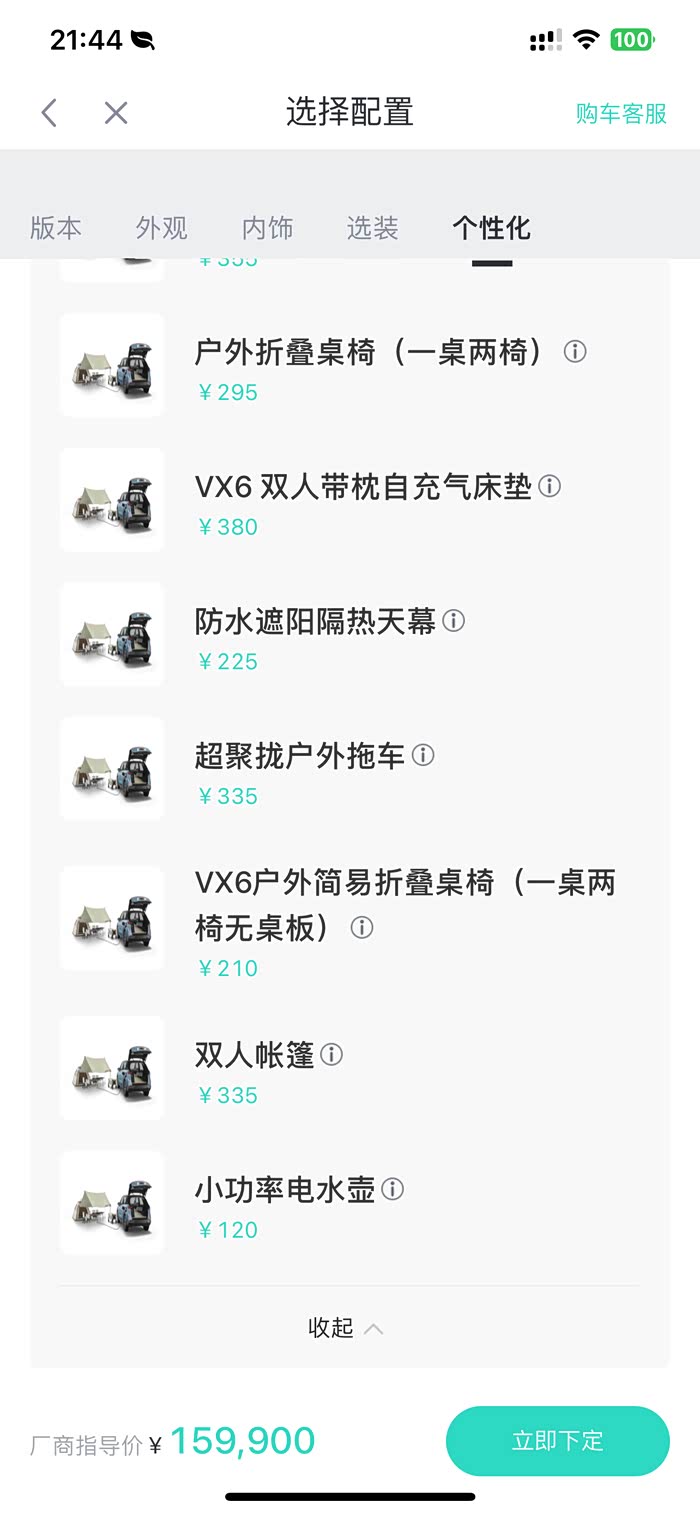This screenshot has height=1514, width=700.
Task: Contact 购车客服 support
Action: (620, 113)
